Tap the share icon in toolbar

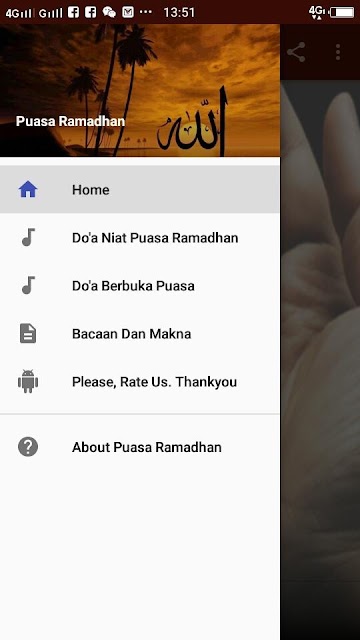point(296,52)
